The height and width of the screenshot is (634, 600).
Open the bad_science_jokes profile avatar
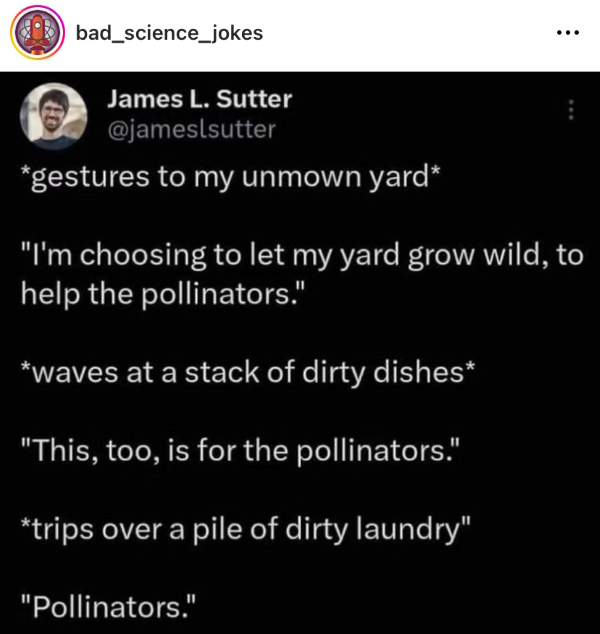(37, 34)
